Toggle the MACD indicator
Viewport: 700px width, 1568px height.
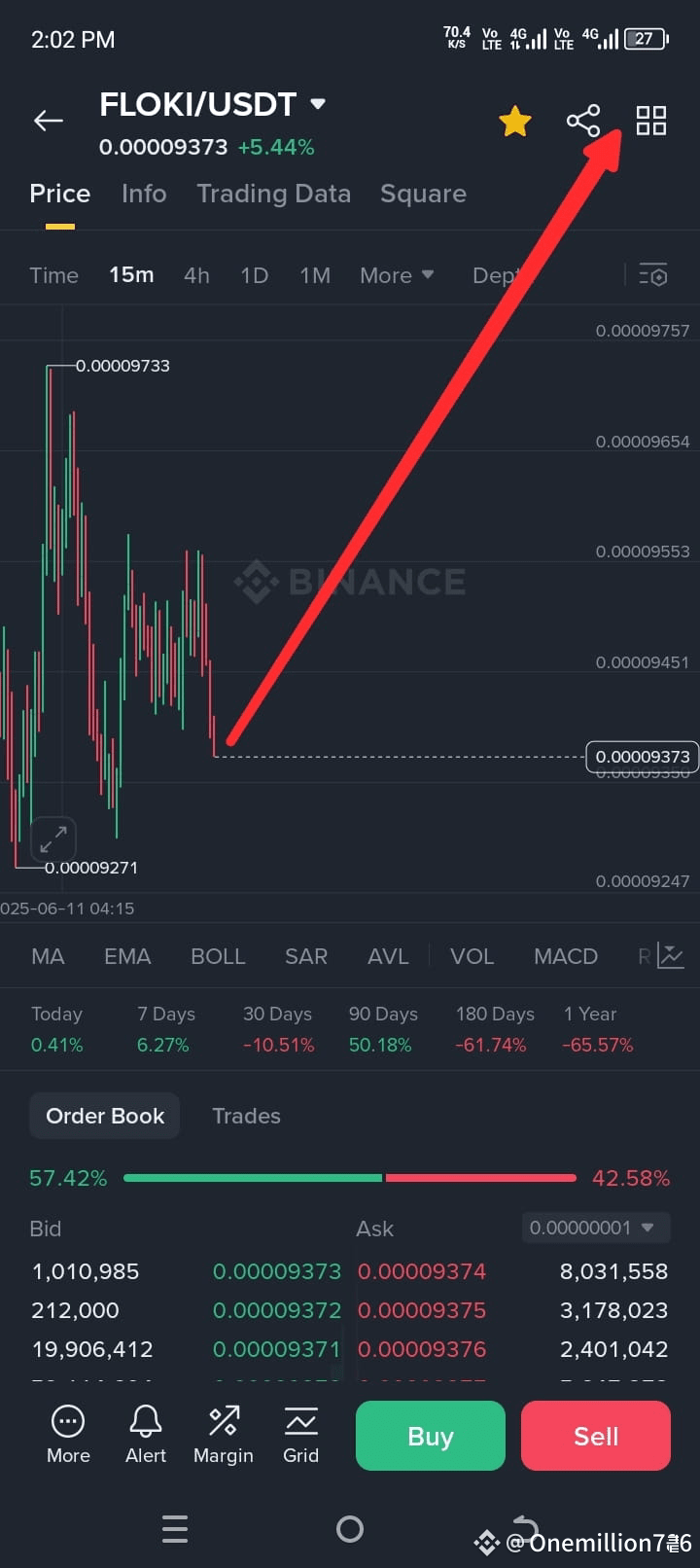[x=565, y=956]
